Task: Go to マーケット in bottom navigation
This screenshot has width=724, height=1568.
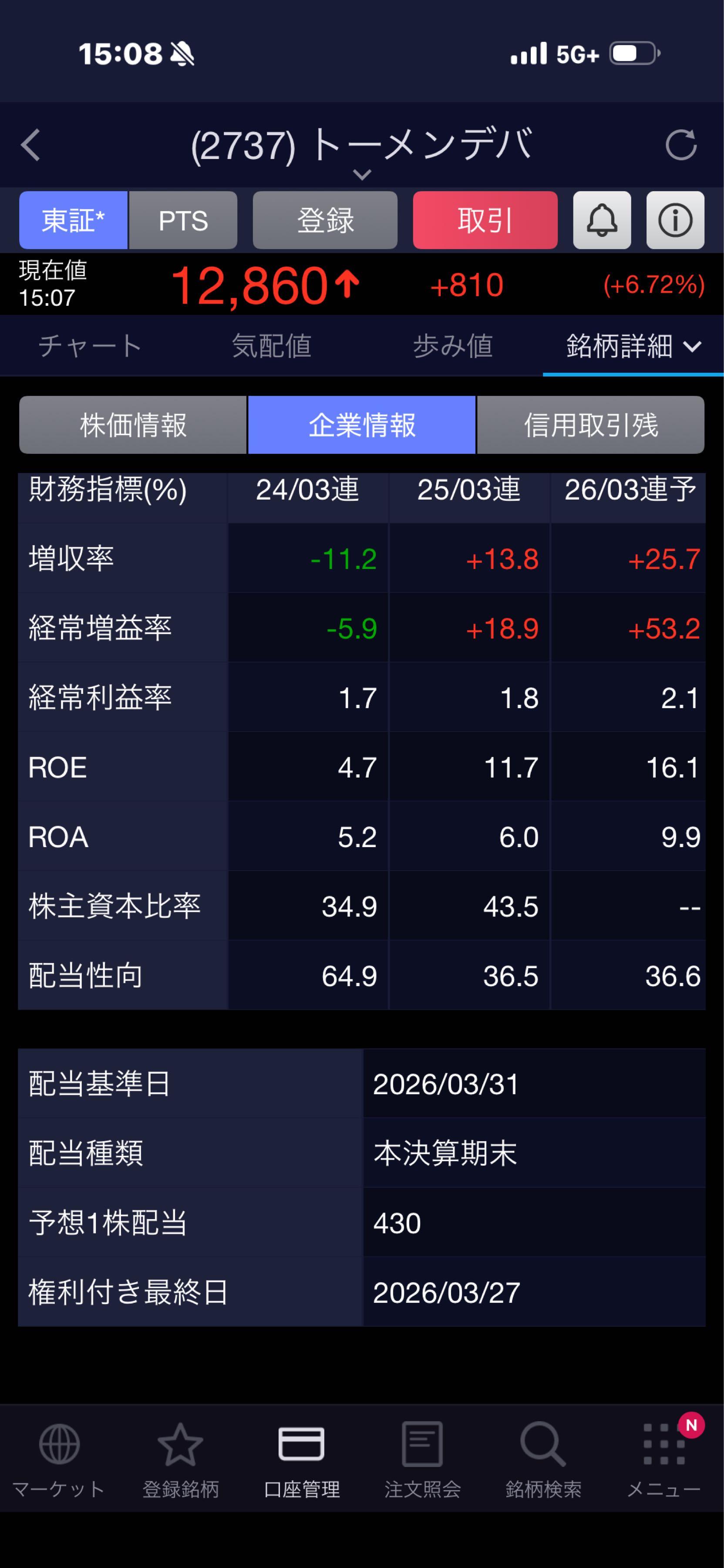Action: click(x=59, y=1458)
